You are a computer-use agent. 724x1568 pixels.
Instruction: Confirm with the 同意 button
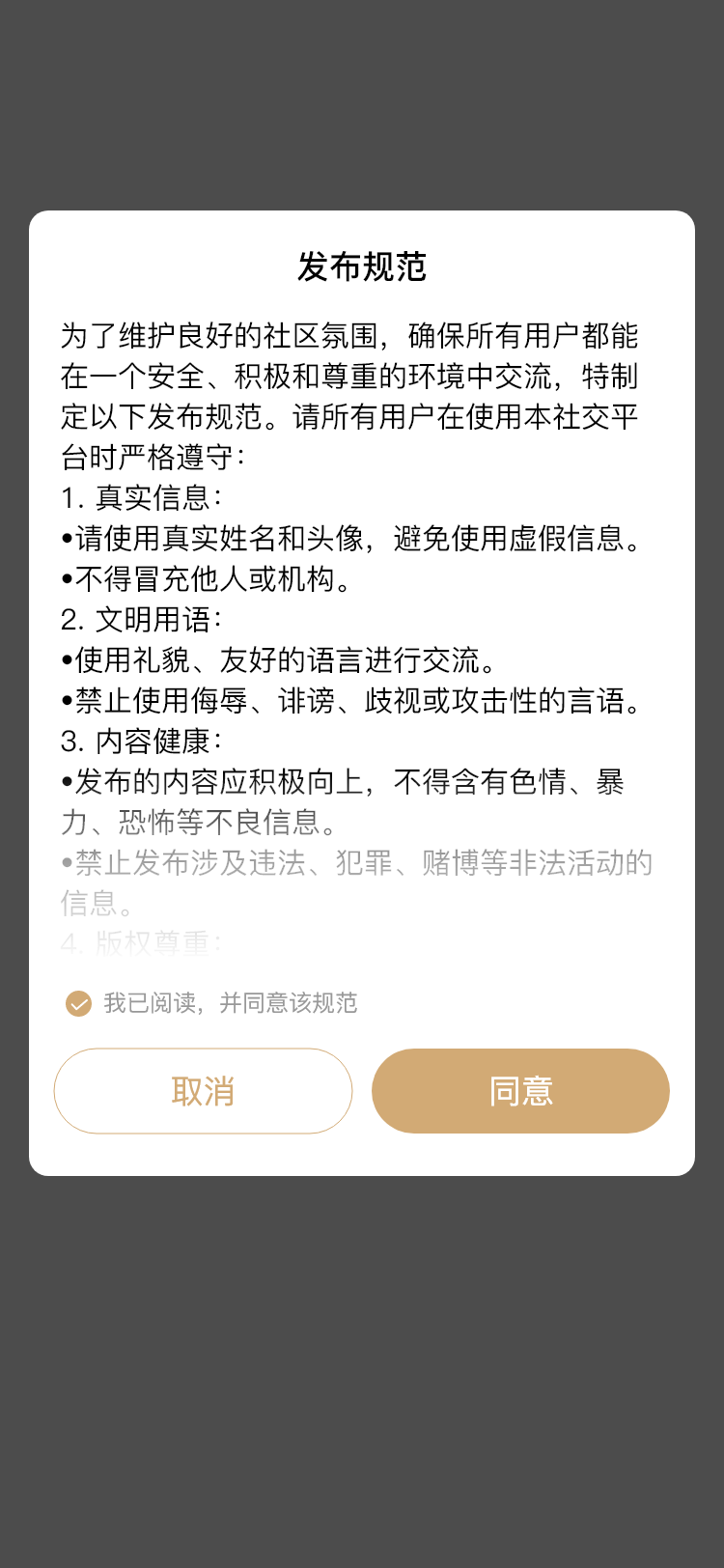pyautogui.click(x=520, y=1091)
